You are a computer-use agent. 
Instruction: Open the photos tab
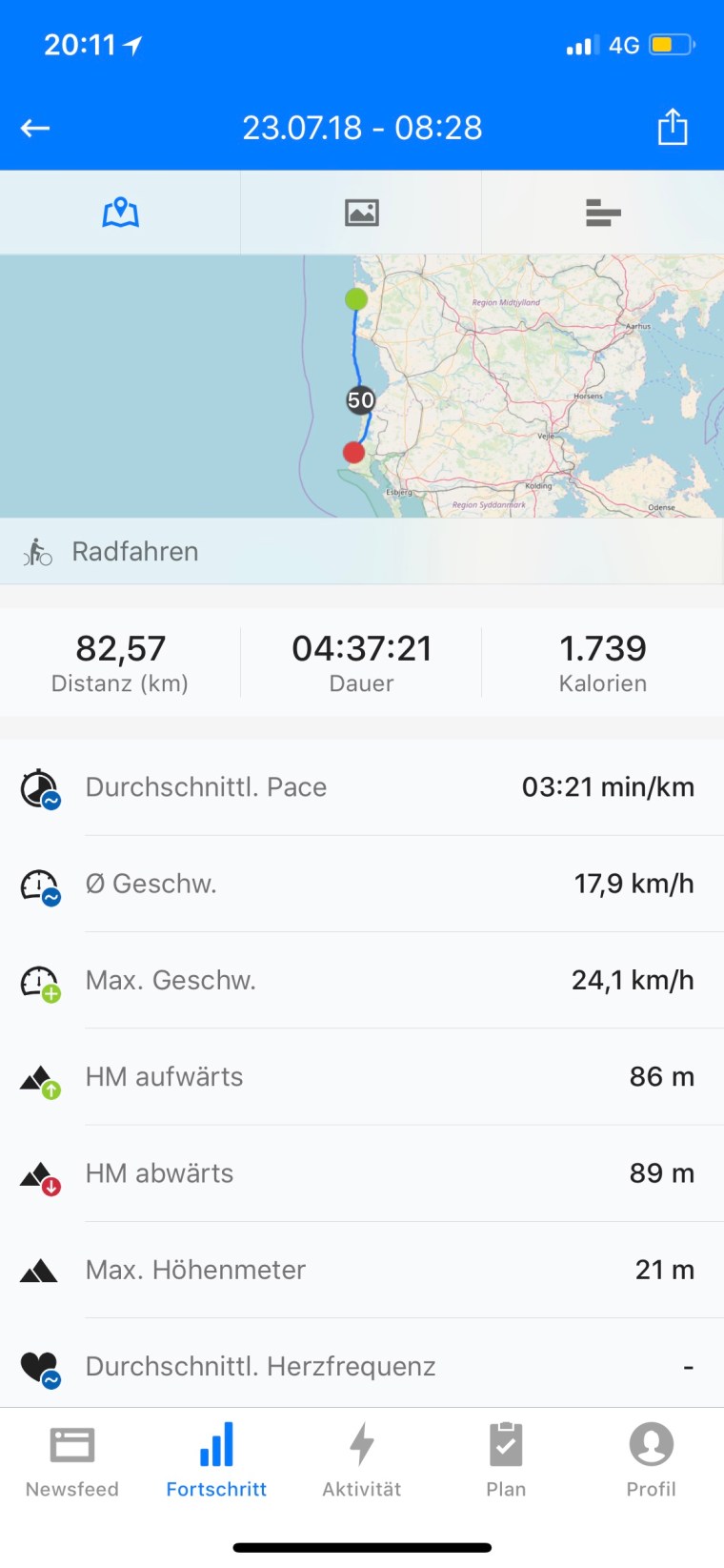[362, 213]
